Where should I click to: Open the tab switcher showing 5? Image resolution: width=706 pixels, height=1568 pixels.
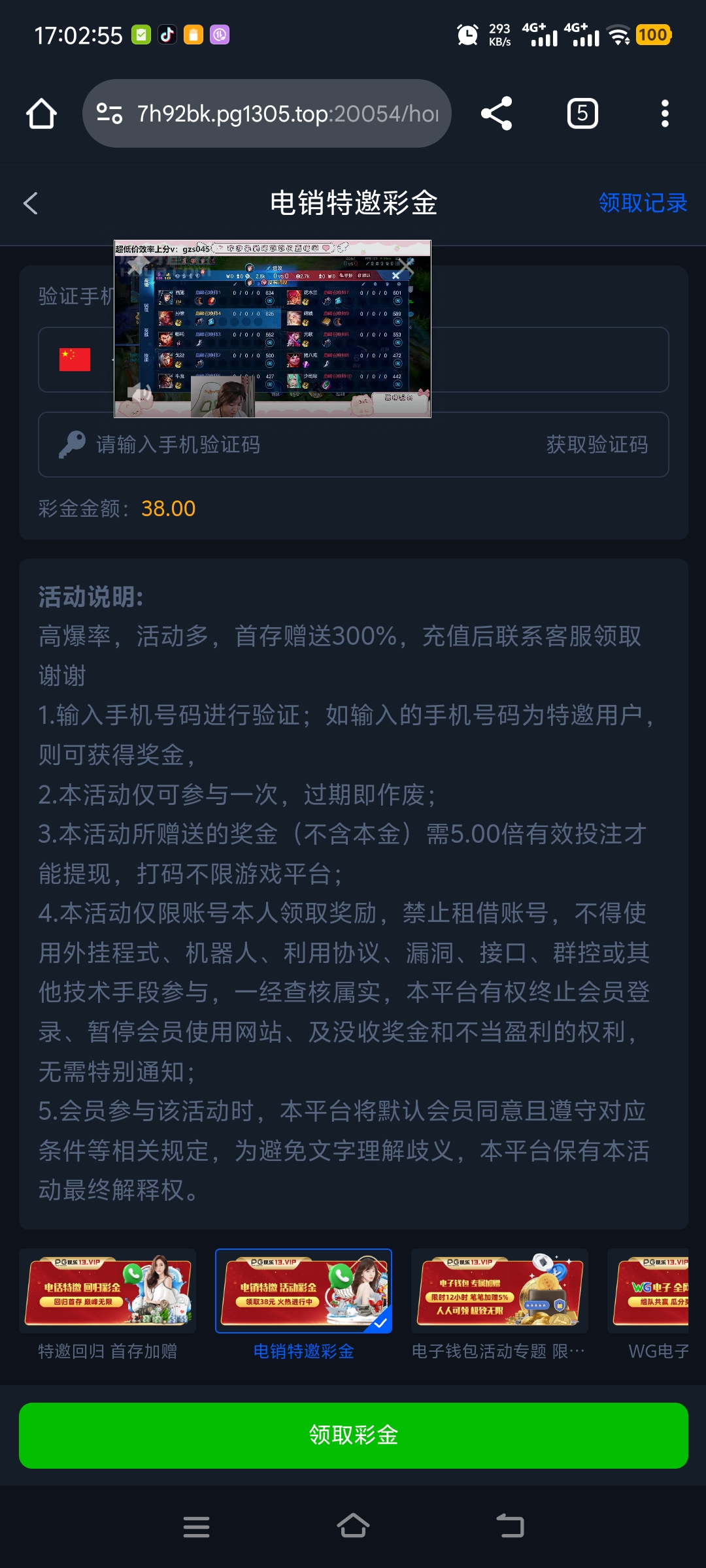(x=582, y=114)
